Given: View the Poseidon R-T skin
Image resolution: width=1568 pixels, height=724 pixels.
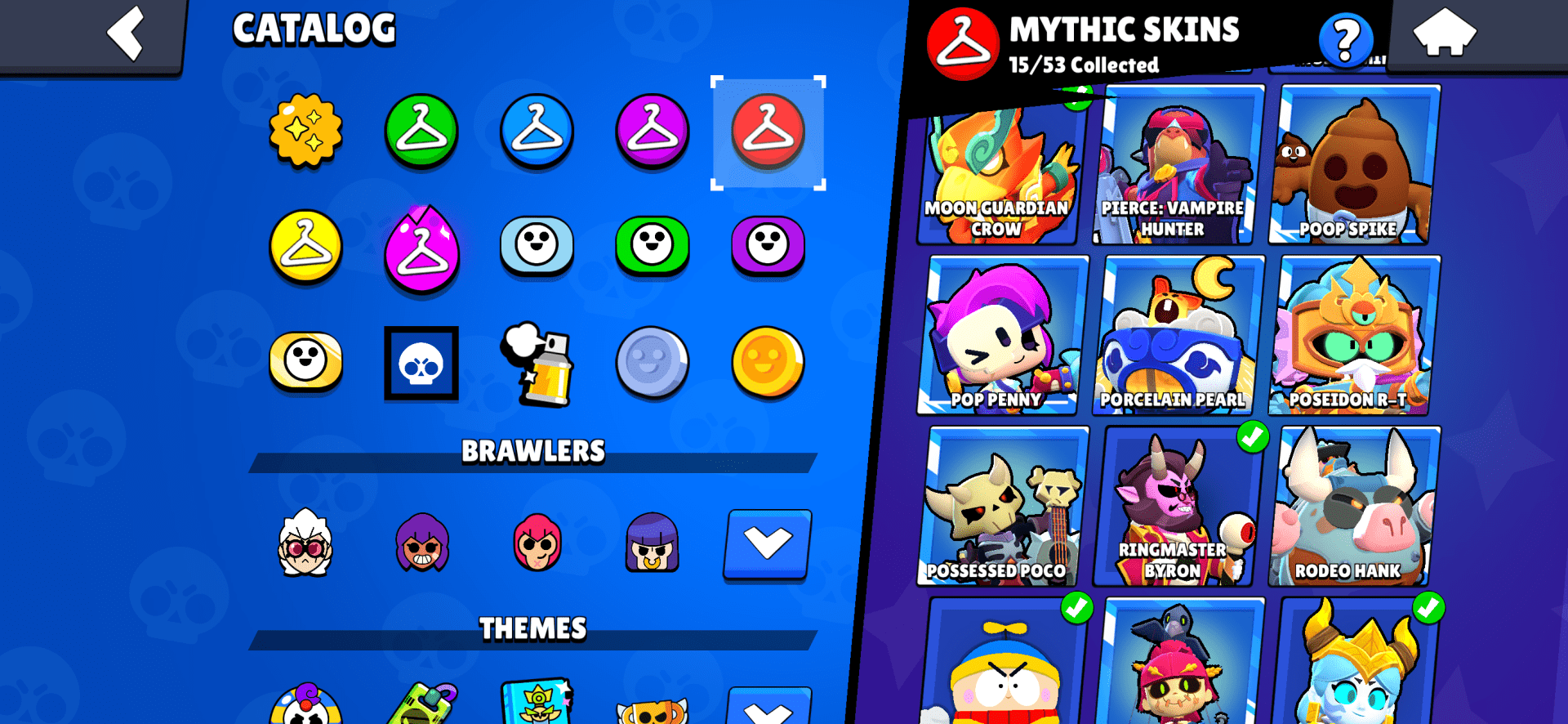Looking at the screenshot, I should [x=1353, y=337].
